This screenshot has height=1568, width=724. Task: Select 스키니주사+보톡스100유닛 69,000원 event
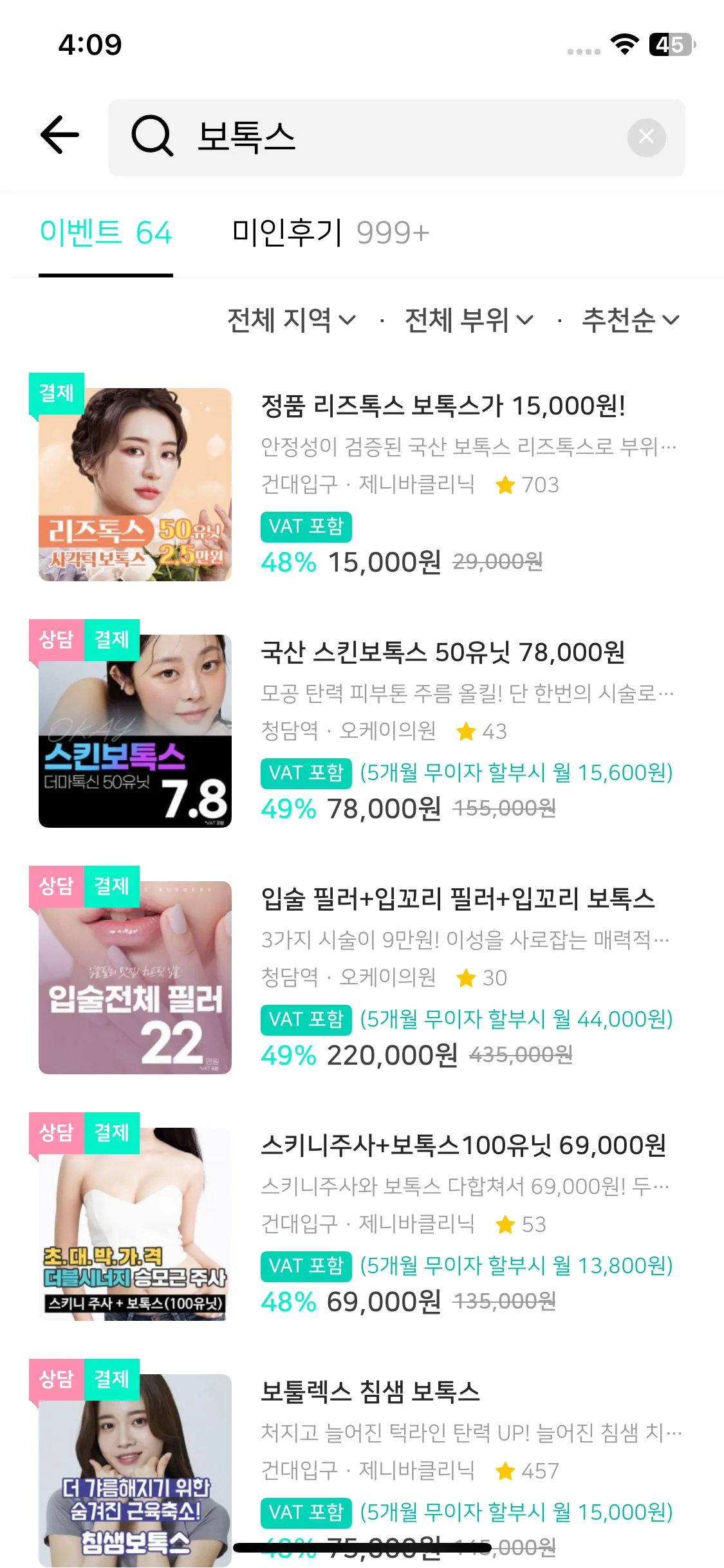click(463, 1146)
